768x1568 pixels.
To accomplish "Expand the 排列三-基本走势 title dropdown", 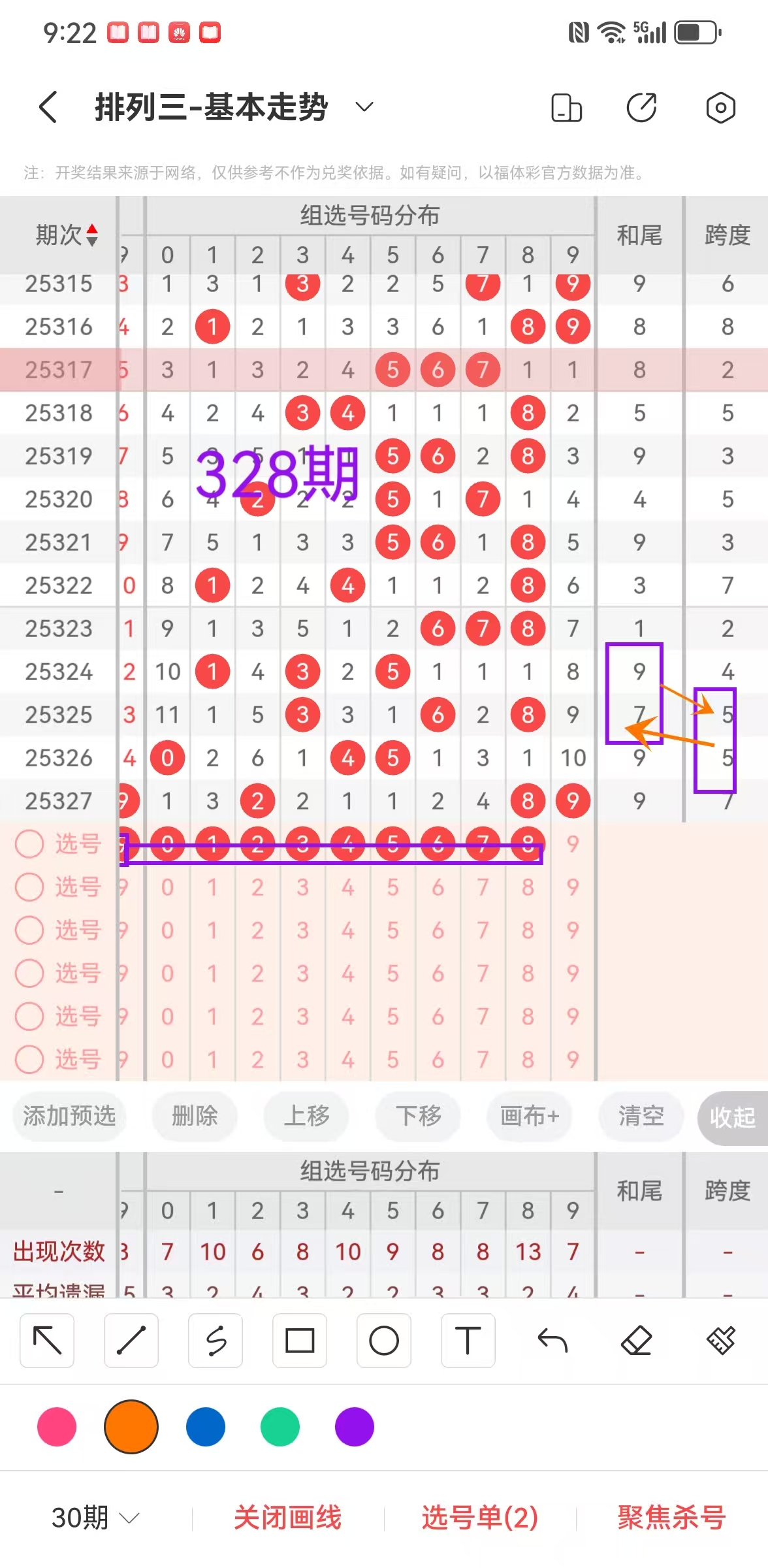I will coord(364,106).
